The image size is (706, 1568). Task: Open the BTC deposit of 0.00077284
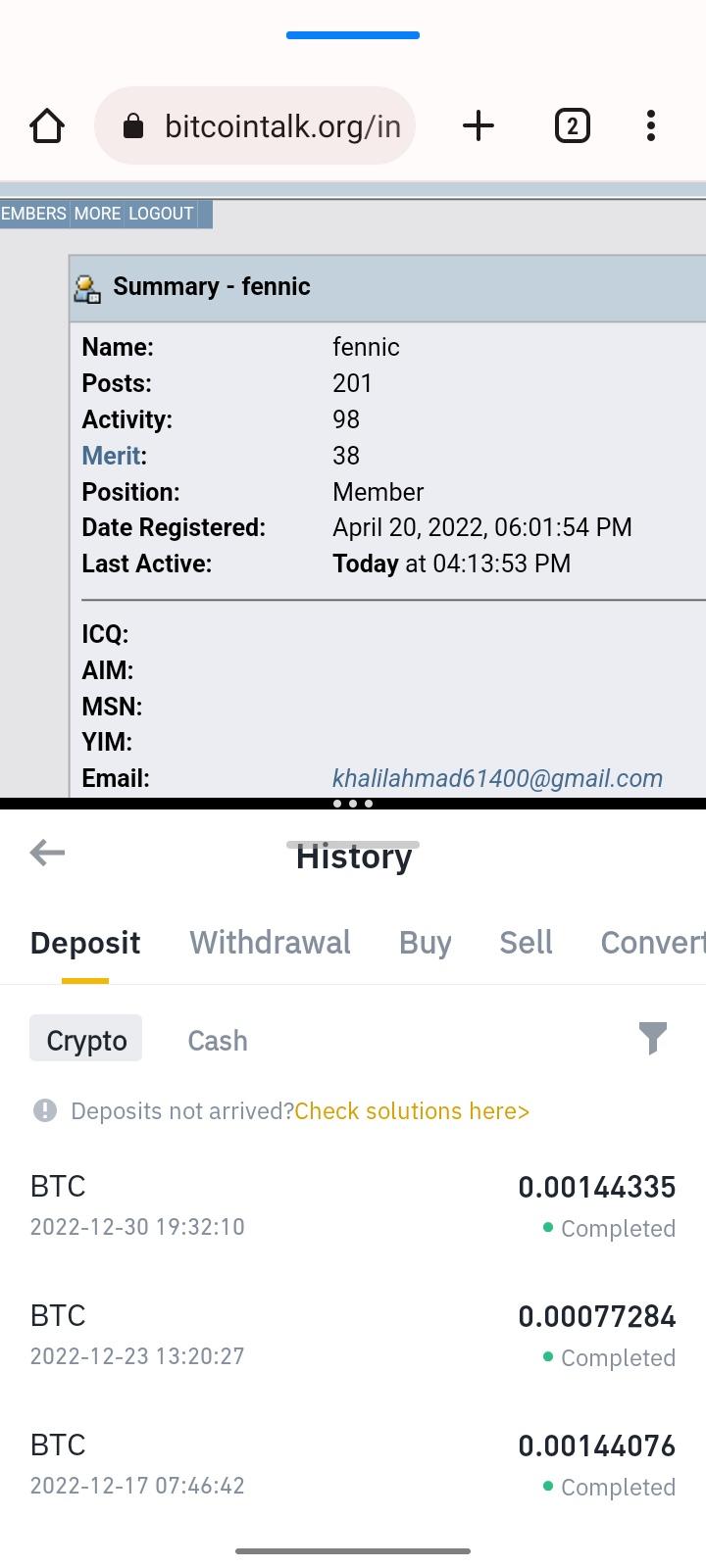click(353, 1335)
